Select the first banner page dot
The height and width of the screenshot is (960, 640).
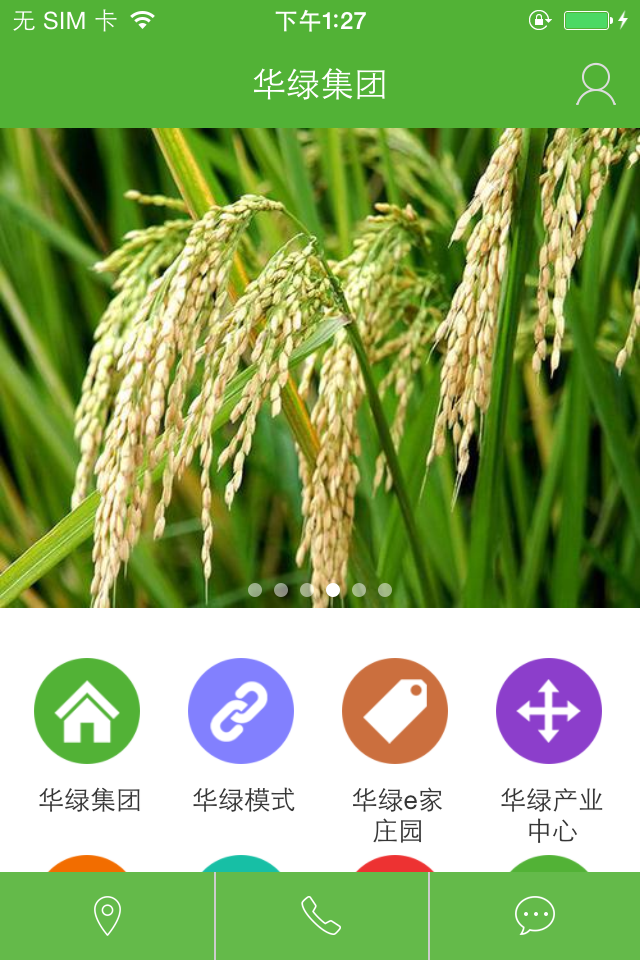point(255,590)
